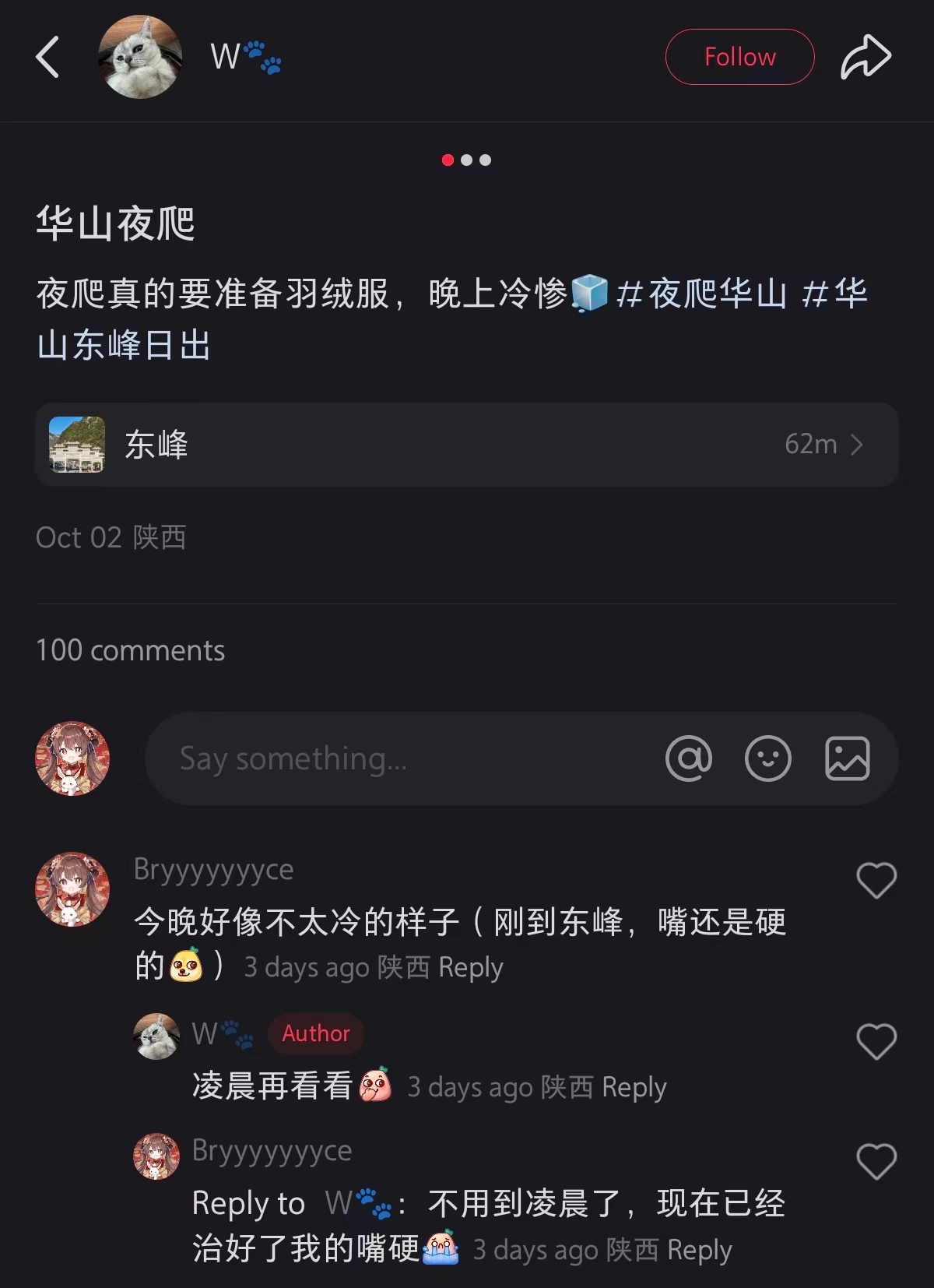934x1288 pixels.
Task: Tap the Say something comment field
Action: tap(389, 758)
